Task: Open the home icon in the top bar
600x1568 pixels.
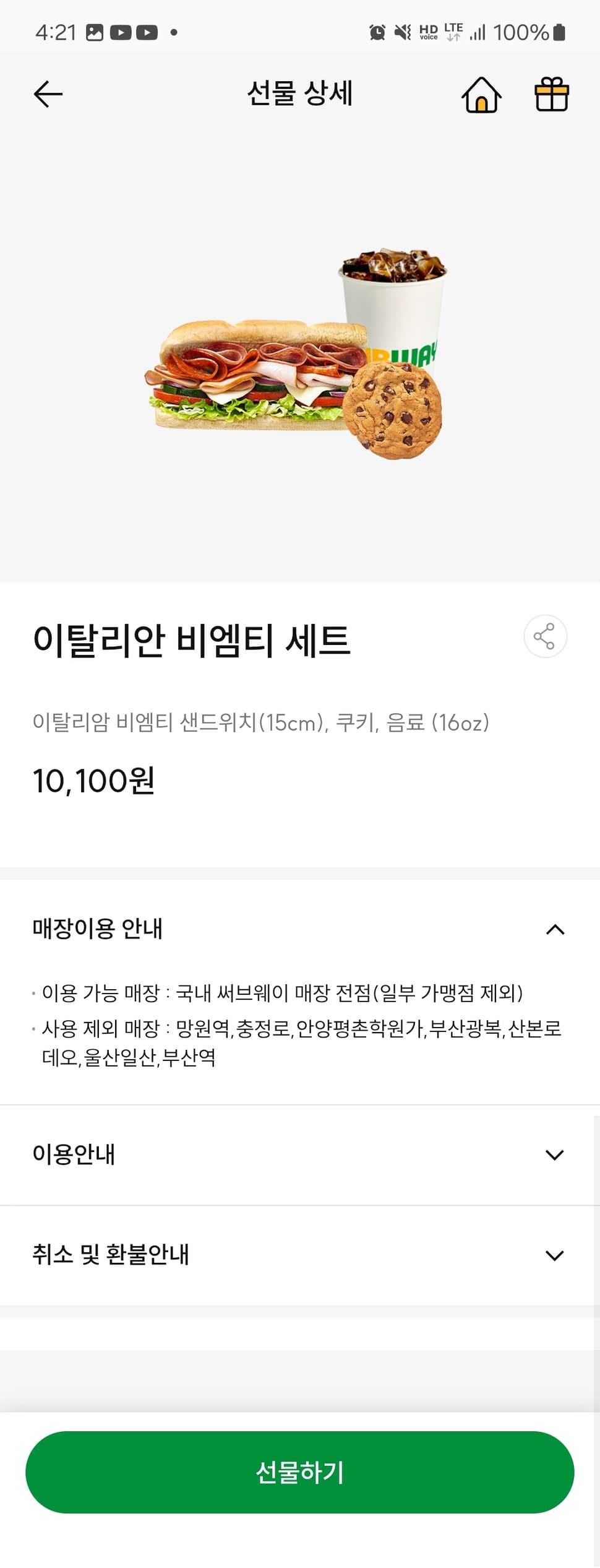Action: coord(482,95)
